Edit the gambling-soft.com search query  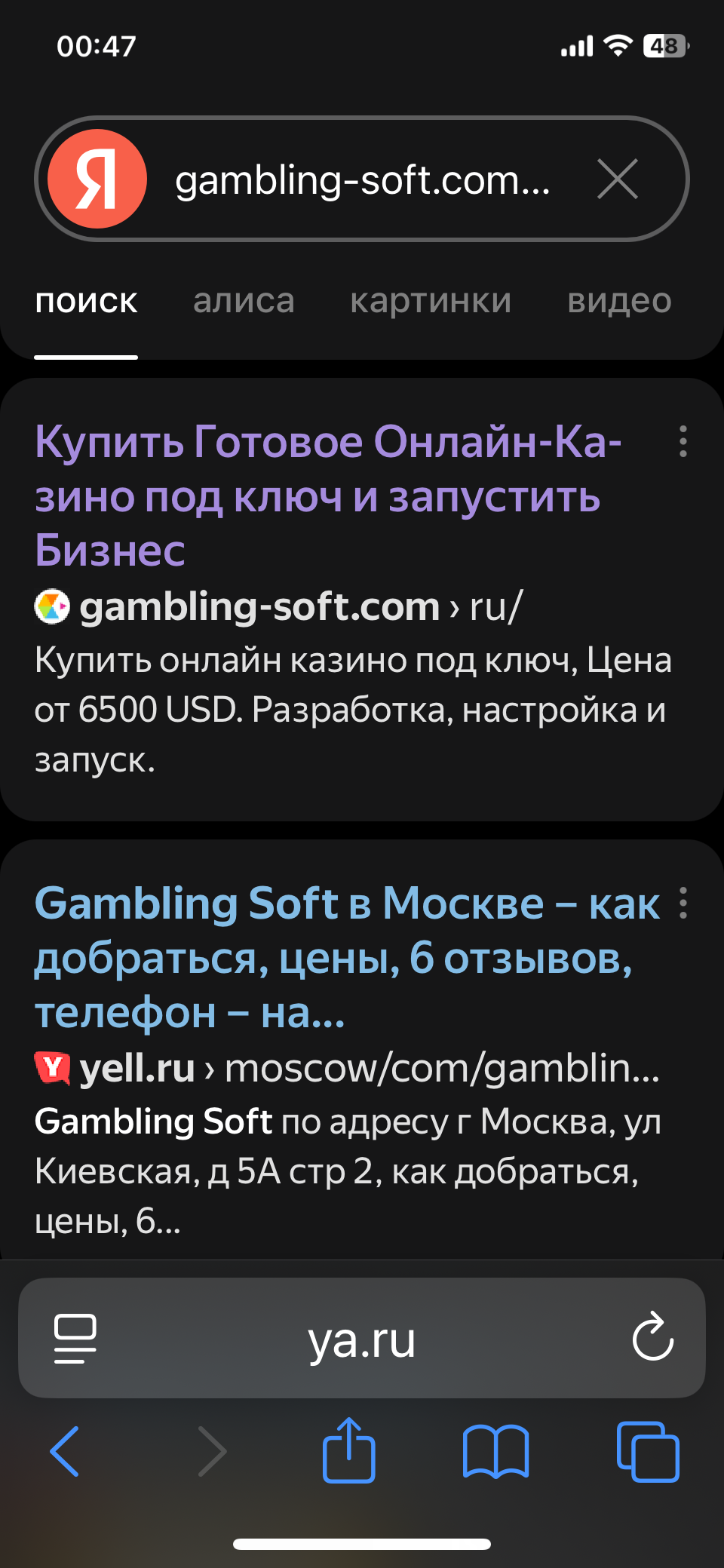click(362, 180)
